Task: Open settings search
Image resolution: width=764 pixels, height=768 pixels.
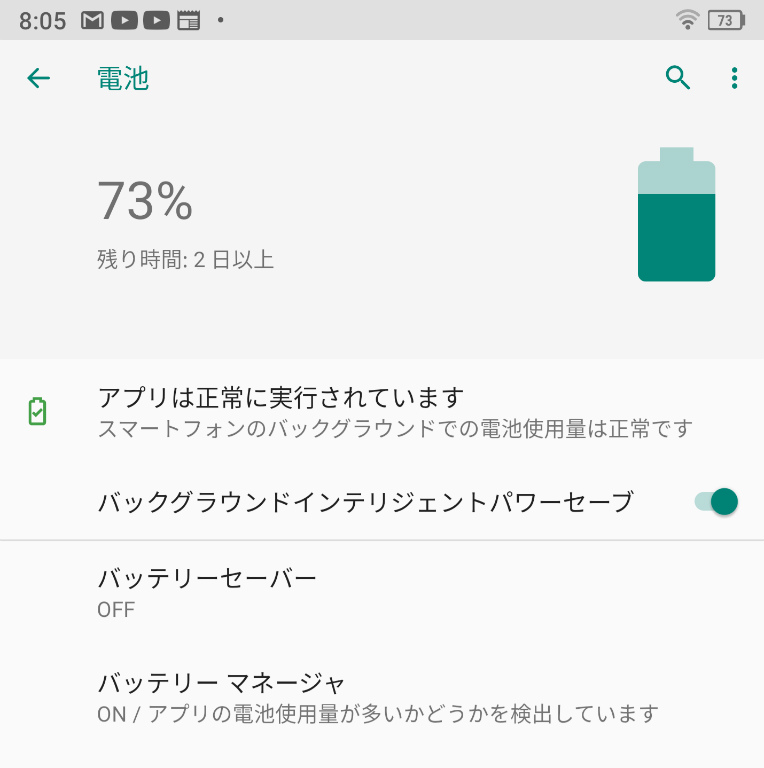Action: pyautogui.click(x=678, y=78)
